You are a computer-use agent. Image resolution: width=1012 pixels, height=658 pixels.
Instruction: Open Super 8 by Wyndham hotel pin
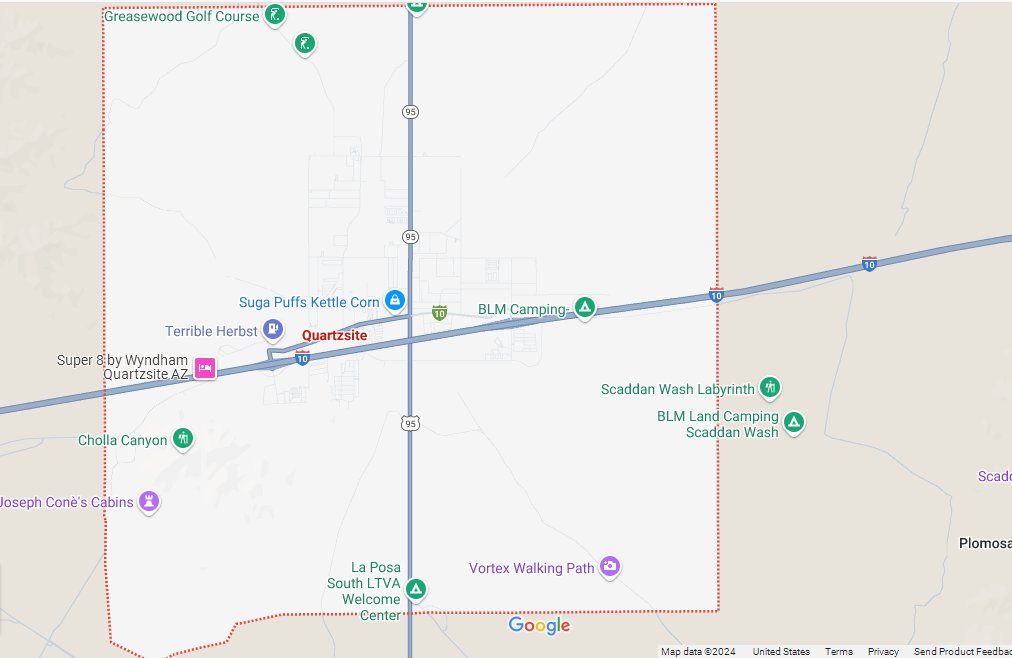point(205,367)
